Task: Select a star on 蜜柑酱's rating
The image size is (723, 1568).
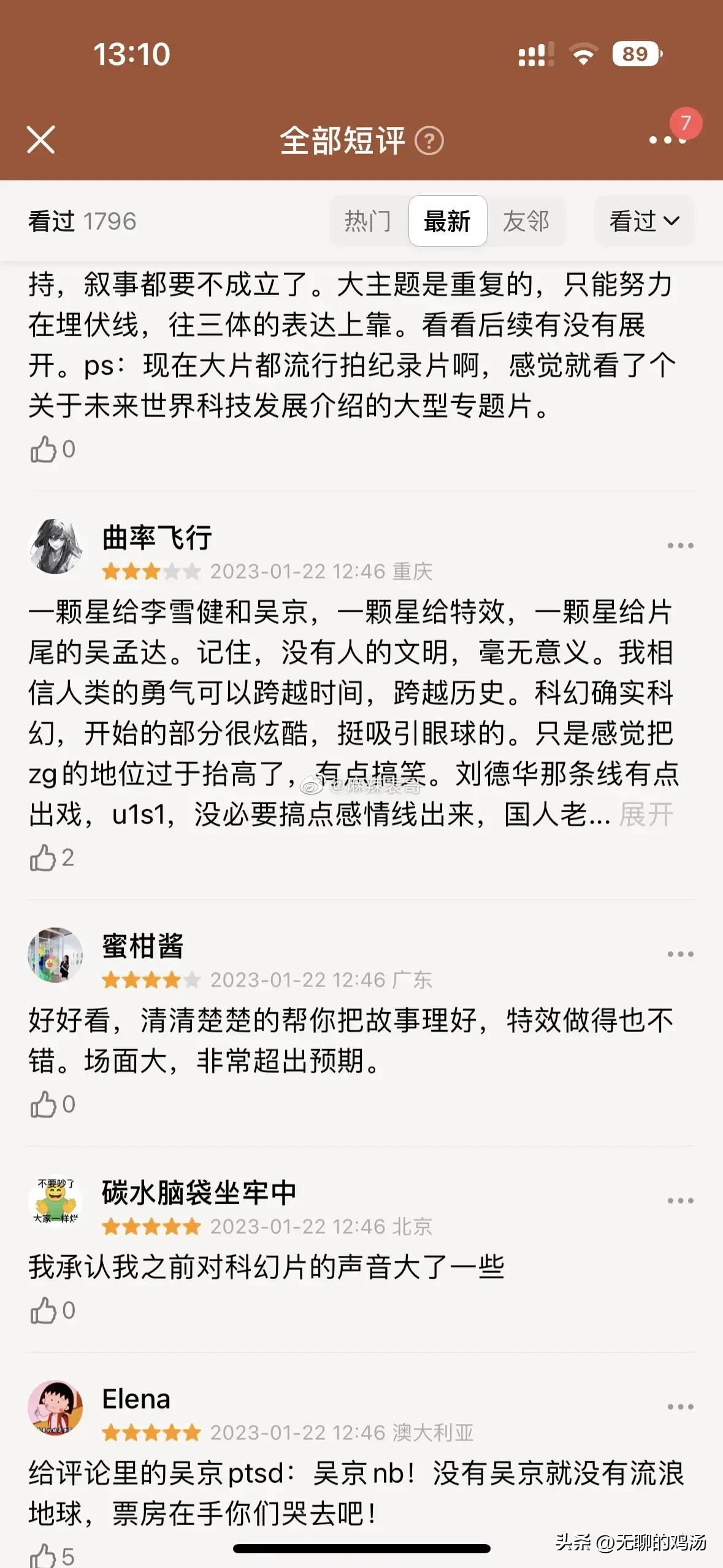Action: (148, 980)
